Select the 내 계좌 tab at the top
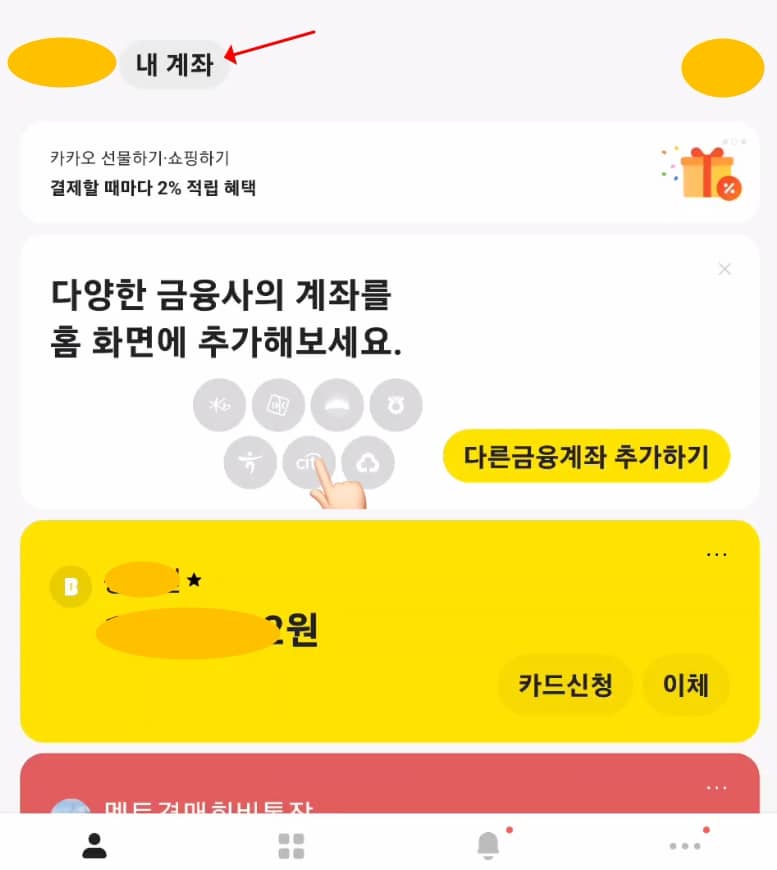This screenshot has height=870, width=777. click(x=175, y=62)
